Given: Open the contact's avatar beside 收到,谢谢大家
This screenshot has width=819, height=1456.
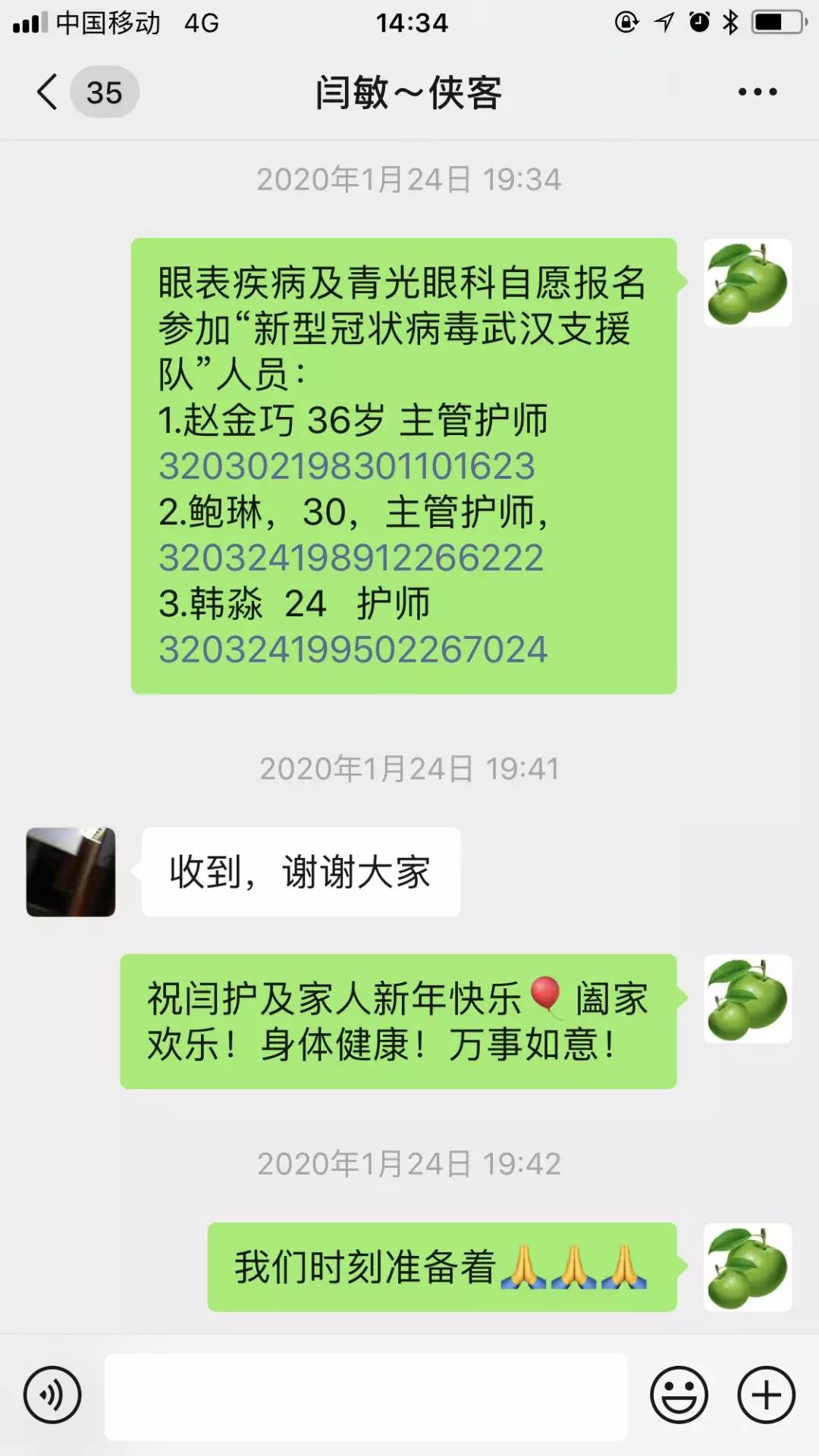Looking at the screenshot, I should [x=71, y=872].
